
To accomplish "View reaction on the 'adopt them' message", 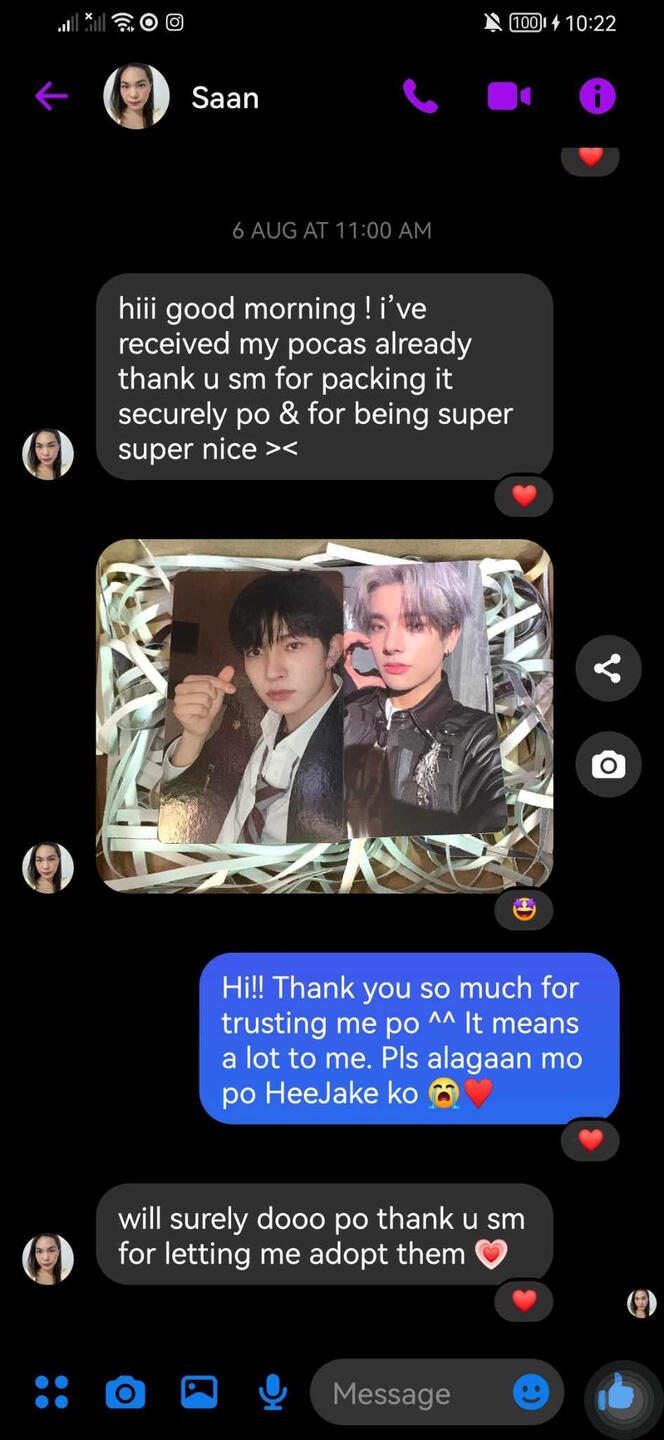I will coord(524,1300).
